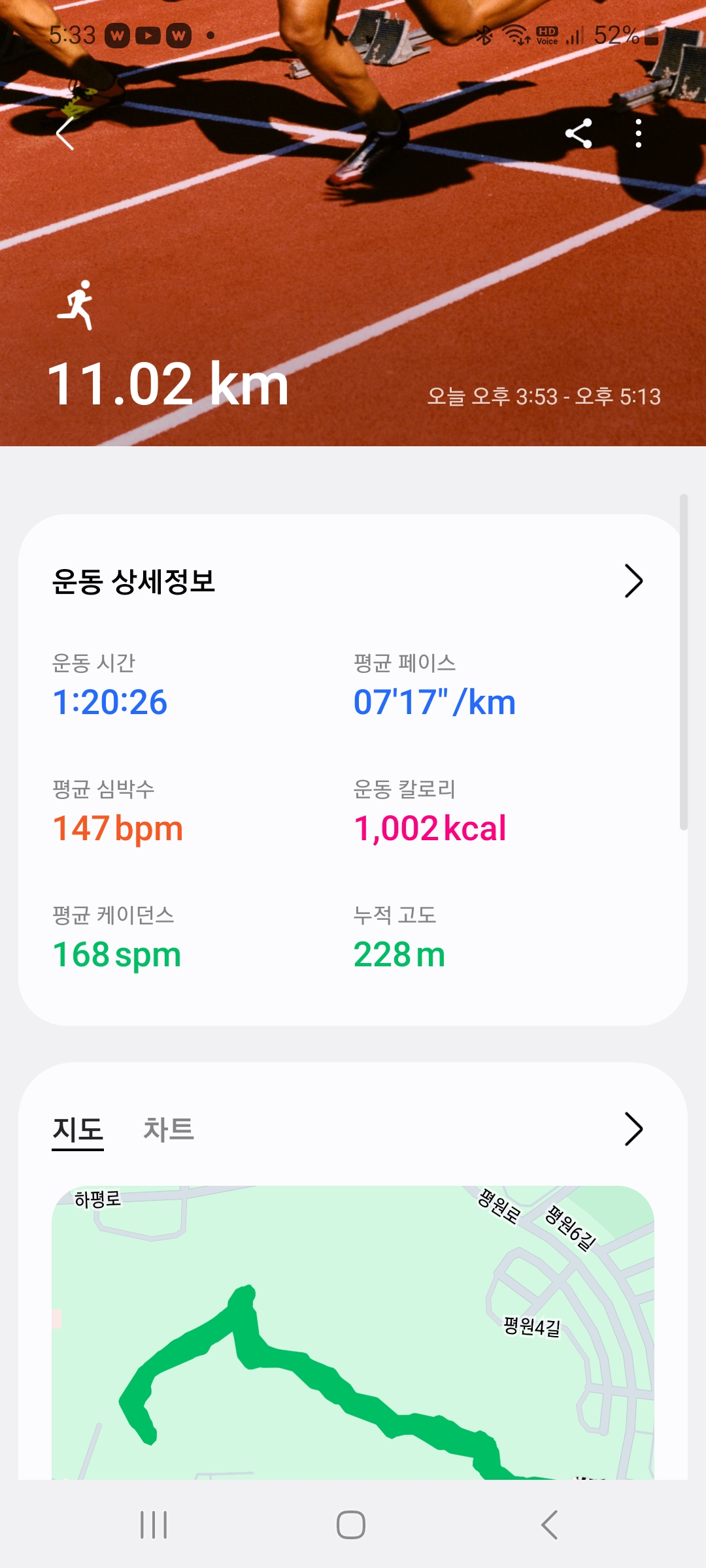706x1568 pixels.
Task: Select the 지도 tab
Action: point(78,1130)
